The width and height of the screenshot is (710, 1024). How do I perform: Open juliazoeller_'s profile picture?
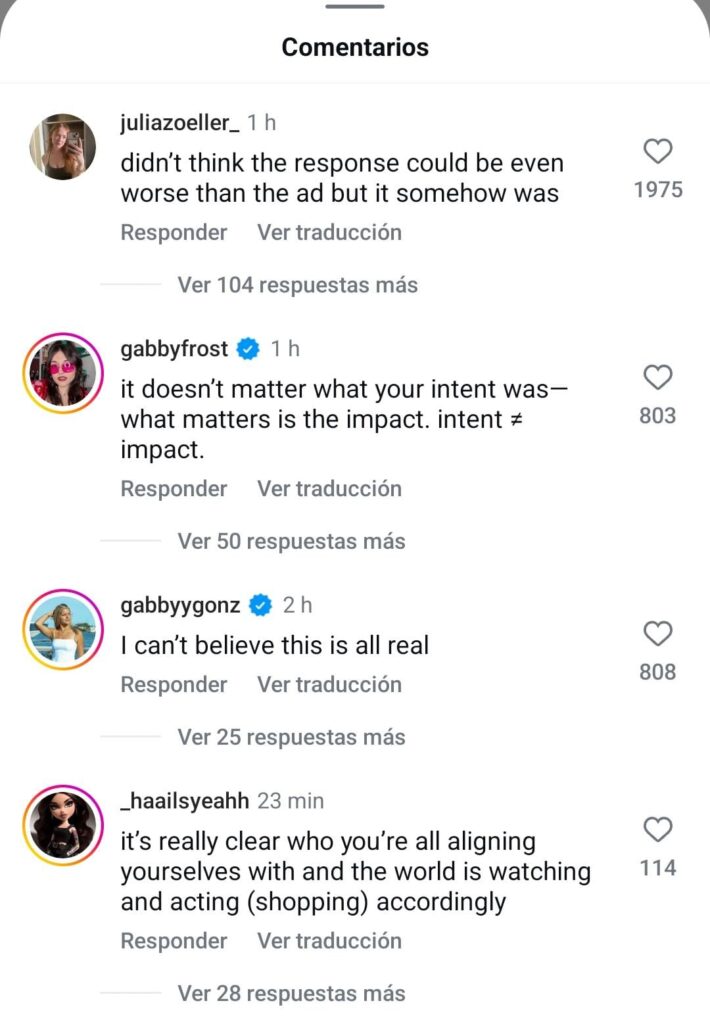[x=63, y=147]
